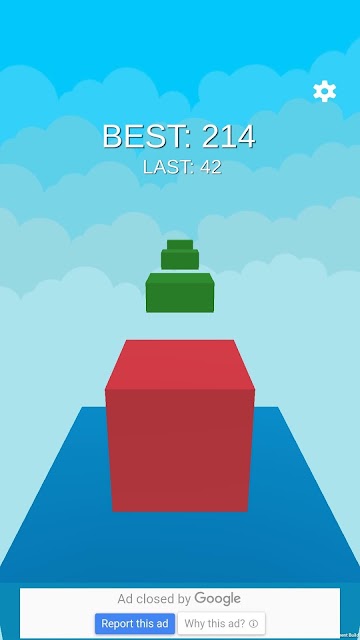Viewport: 360px width, 640px height.
Task: Tap Report this ad button
Action: pos(135,623)
